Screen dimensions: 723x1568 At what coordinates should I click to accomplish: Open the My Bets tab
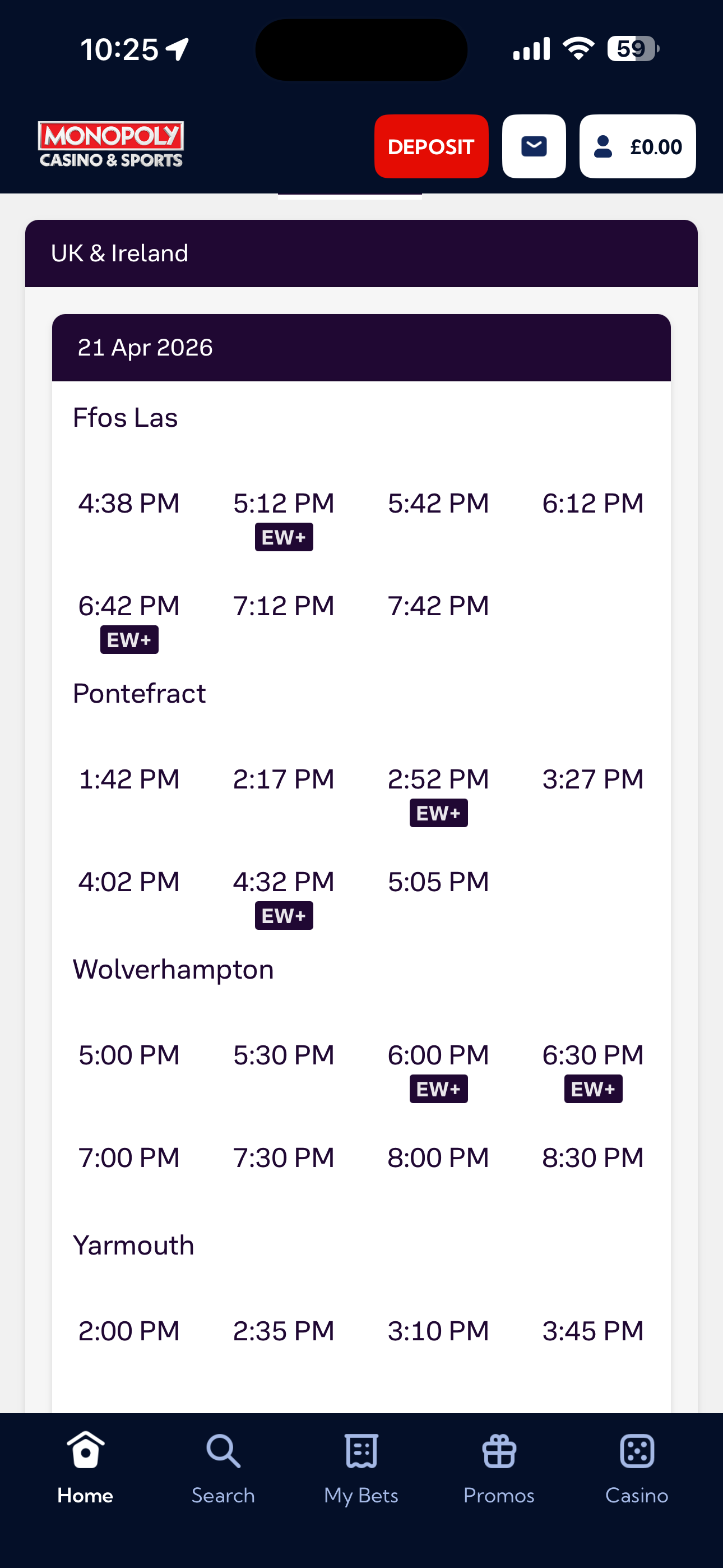point(361,1468)
